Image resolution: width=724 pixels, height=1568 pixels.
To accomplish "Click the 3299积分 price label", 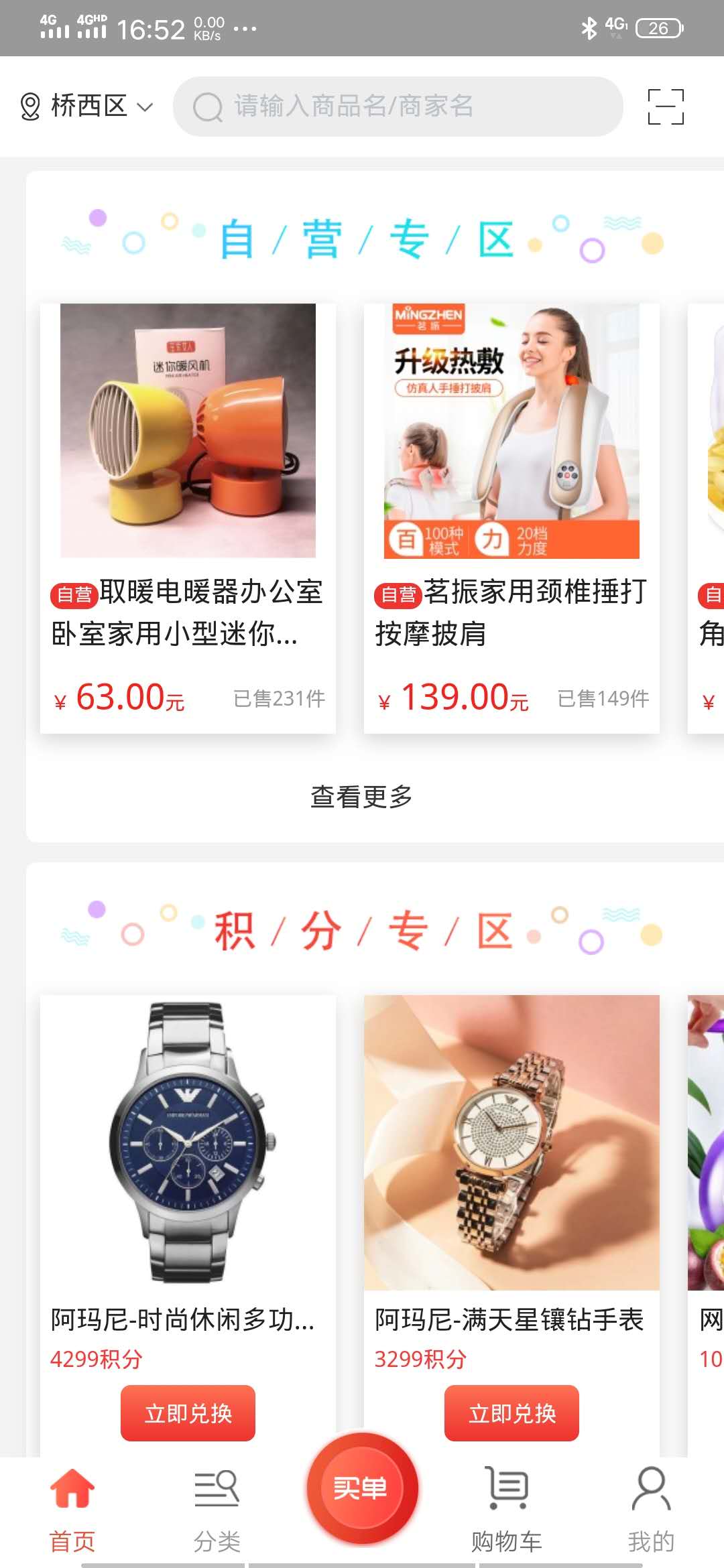I will [420, 1359].
